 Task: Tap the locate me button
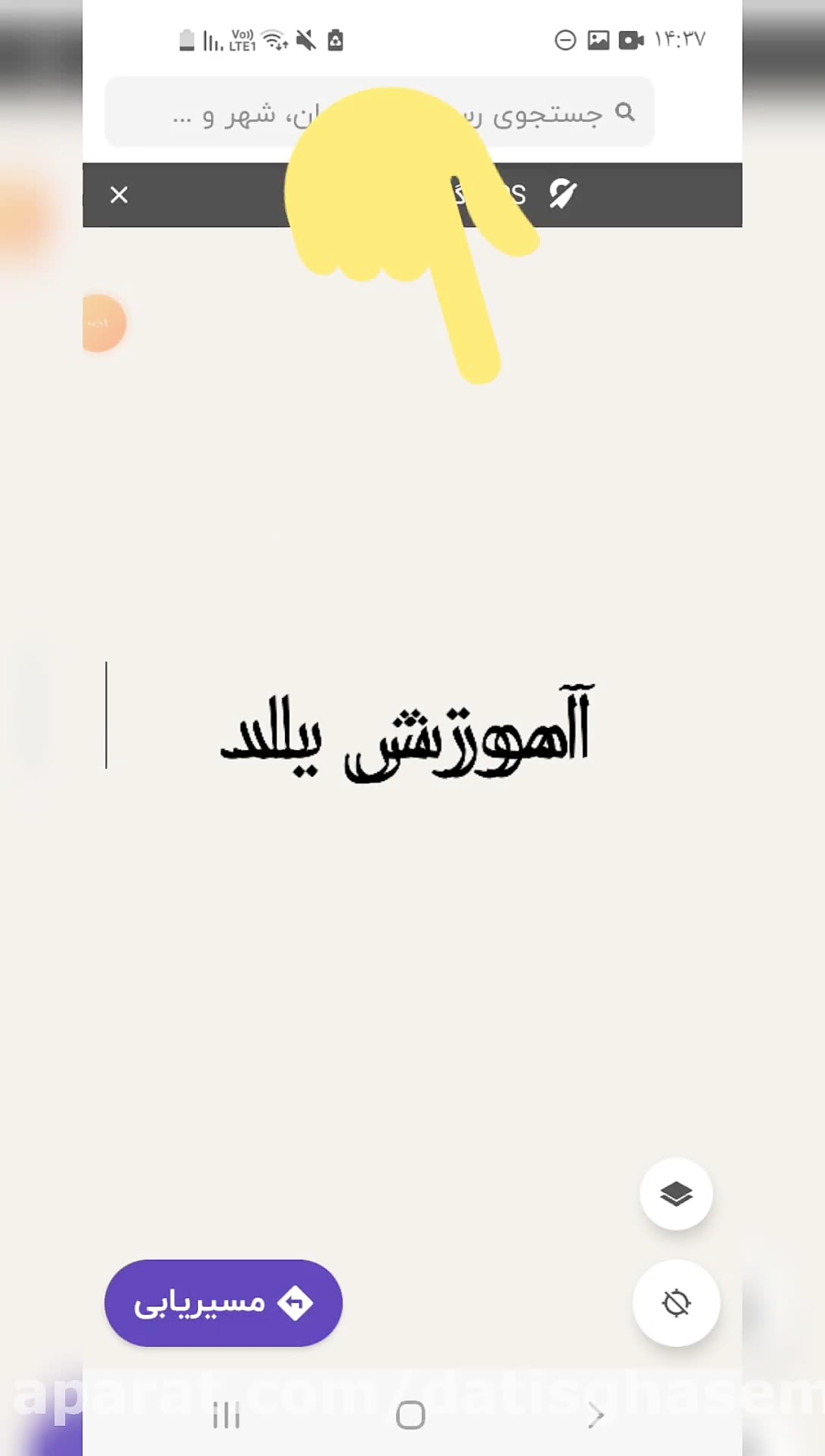[x=676, y=1302]
